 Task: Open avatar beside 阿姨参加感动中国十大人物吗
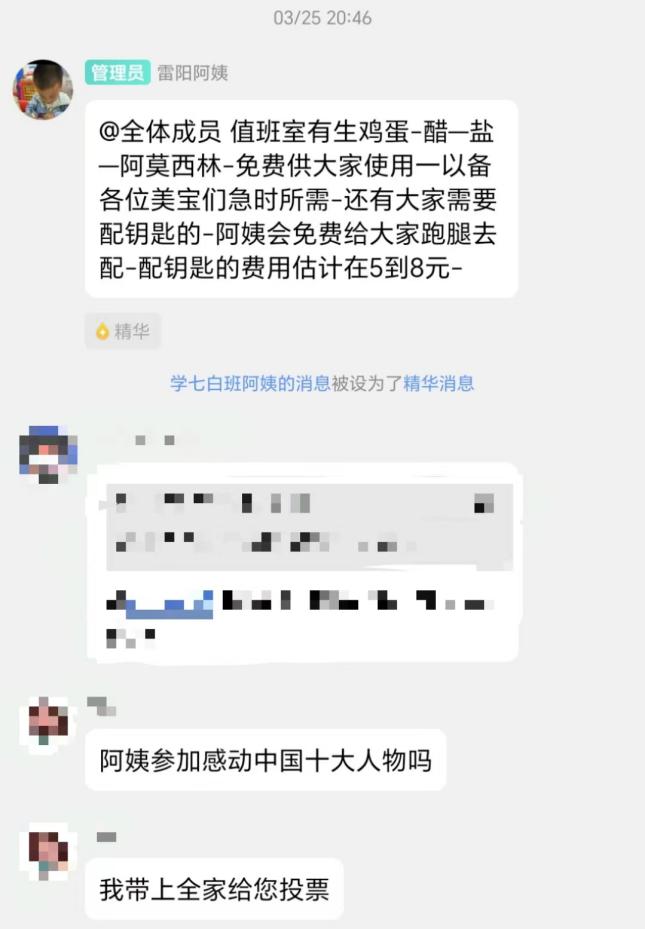(x=48, y=723)
